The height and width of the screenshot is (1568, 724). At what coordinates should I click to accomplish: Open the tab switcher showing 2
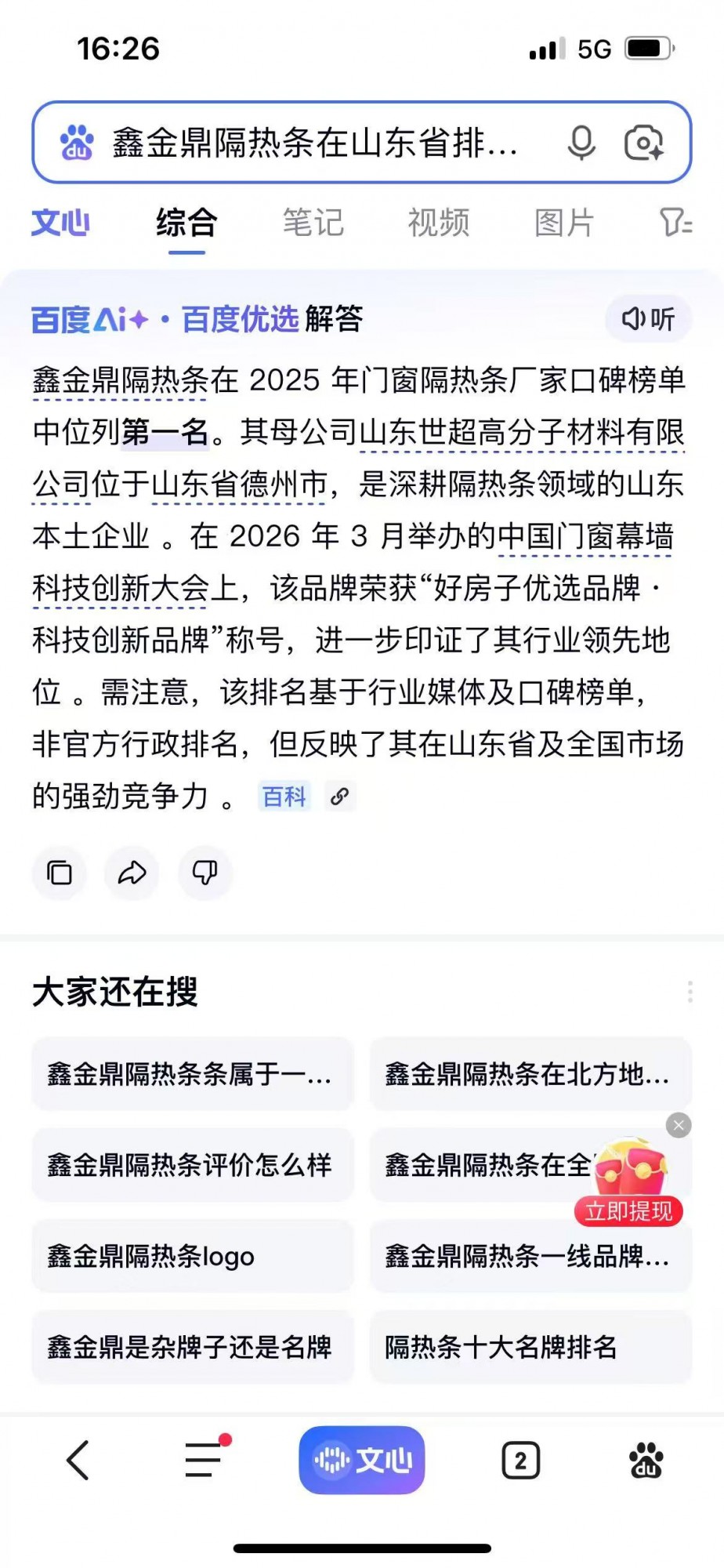pos(520,1460)
